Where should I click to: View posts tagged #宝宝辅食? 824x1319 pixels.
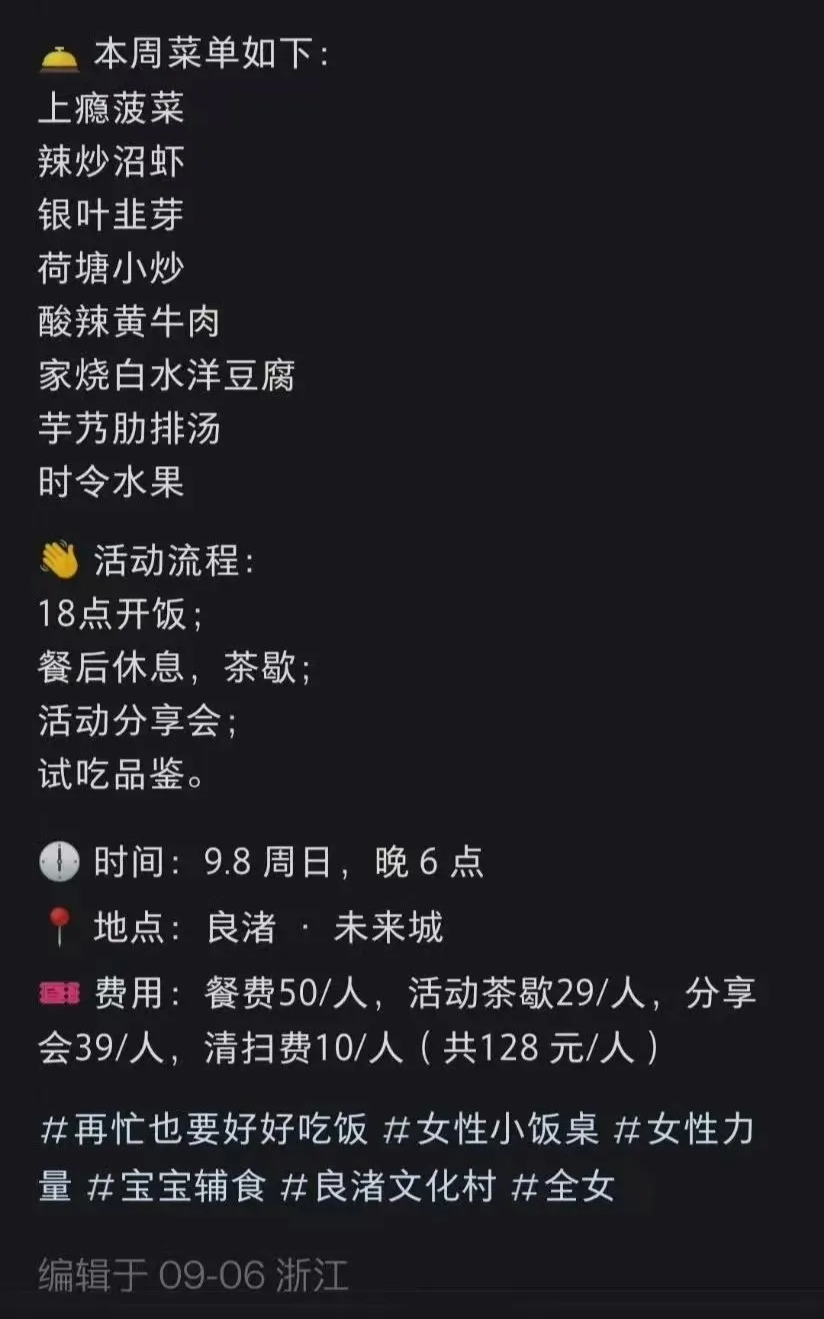pos(177,1187)
